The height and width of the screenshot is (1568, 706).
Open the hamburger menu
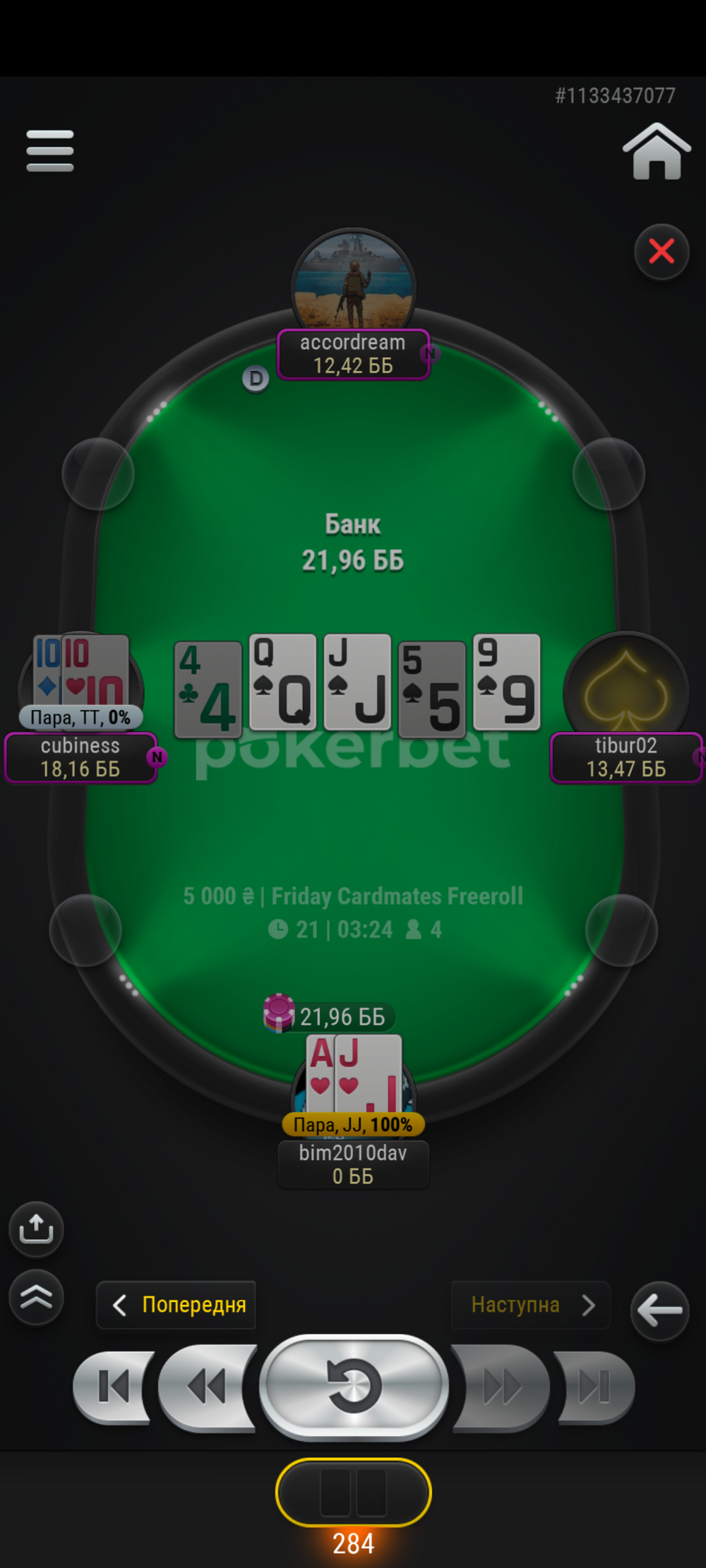click(49, 150)
